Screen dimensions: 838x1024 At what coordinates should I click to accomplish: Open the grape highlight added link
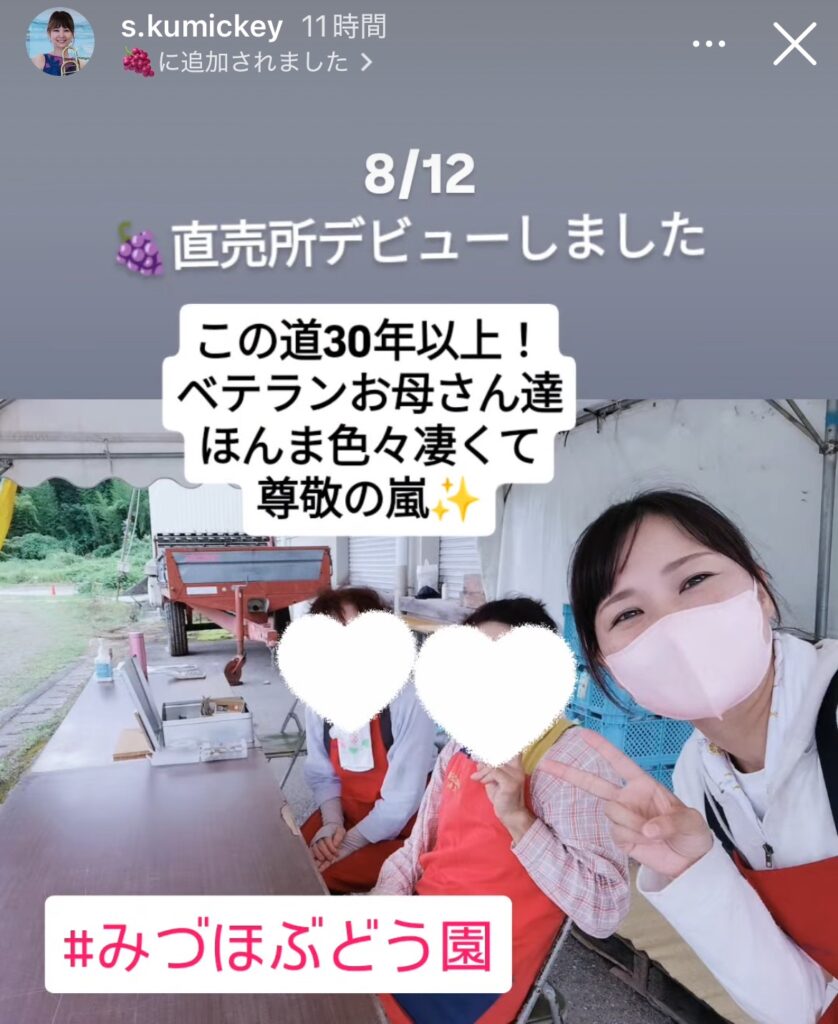point(247,61)
